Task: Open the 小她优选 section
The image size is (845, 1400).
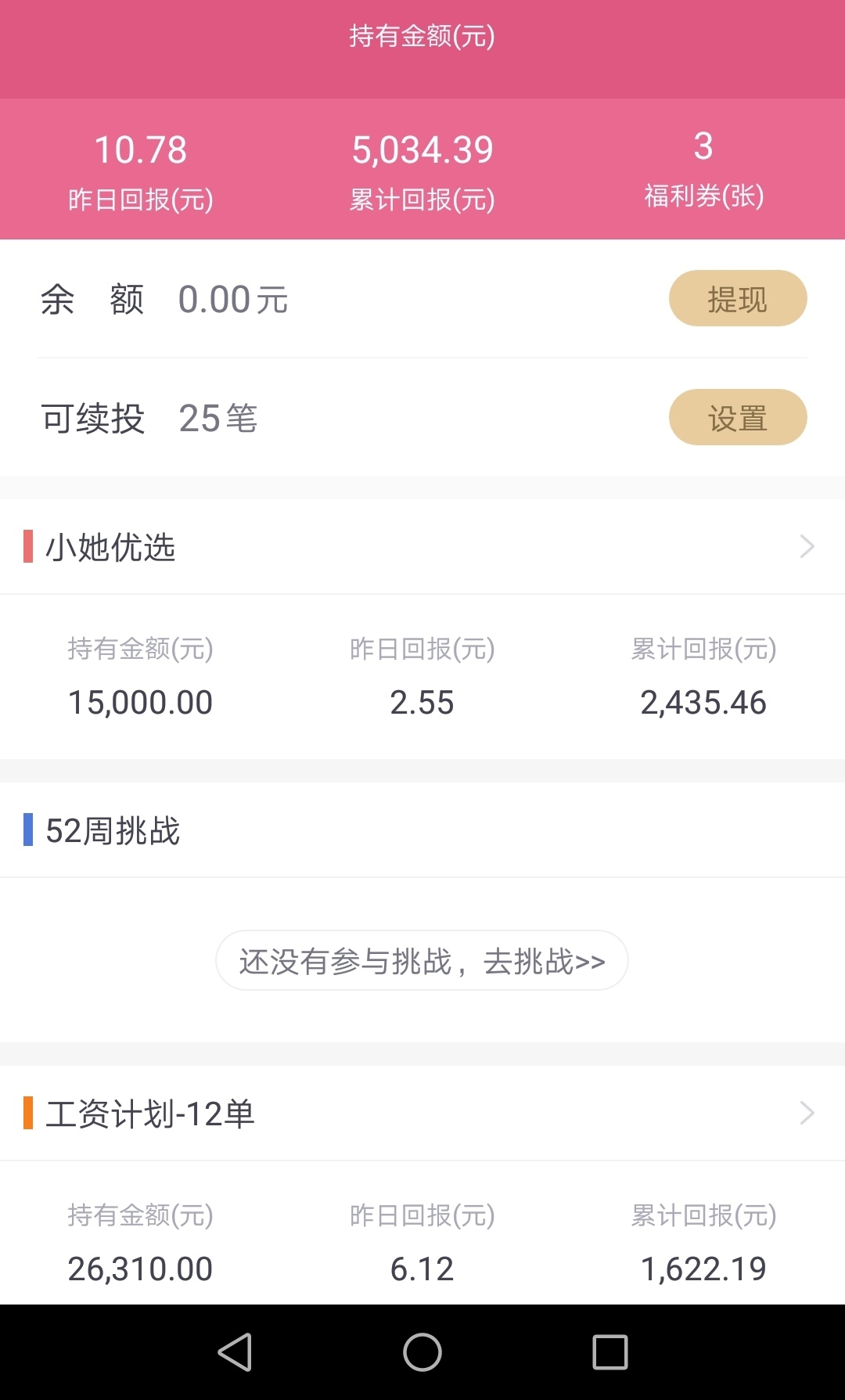Action: pyautogui.click(x=422, y=546)
